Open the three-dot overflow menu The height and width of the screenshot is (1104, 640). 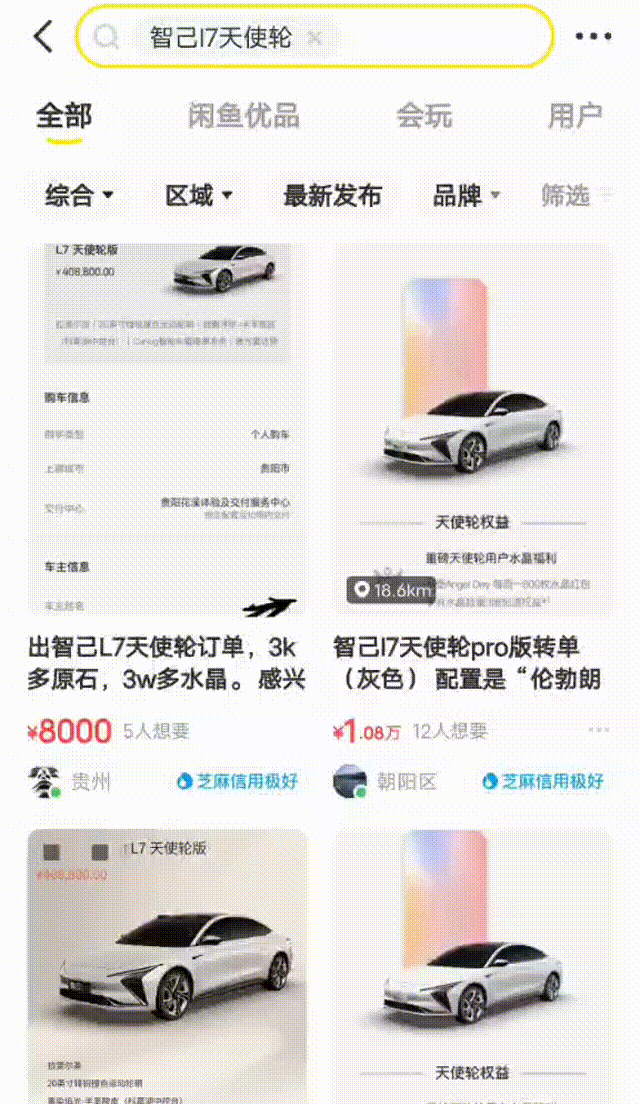click(x=593, y=37)
